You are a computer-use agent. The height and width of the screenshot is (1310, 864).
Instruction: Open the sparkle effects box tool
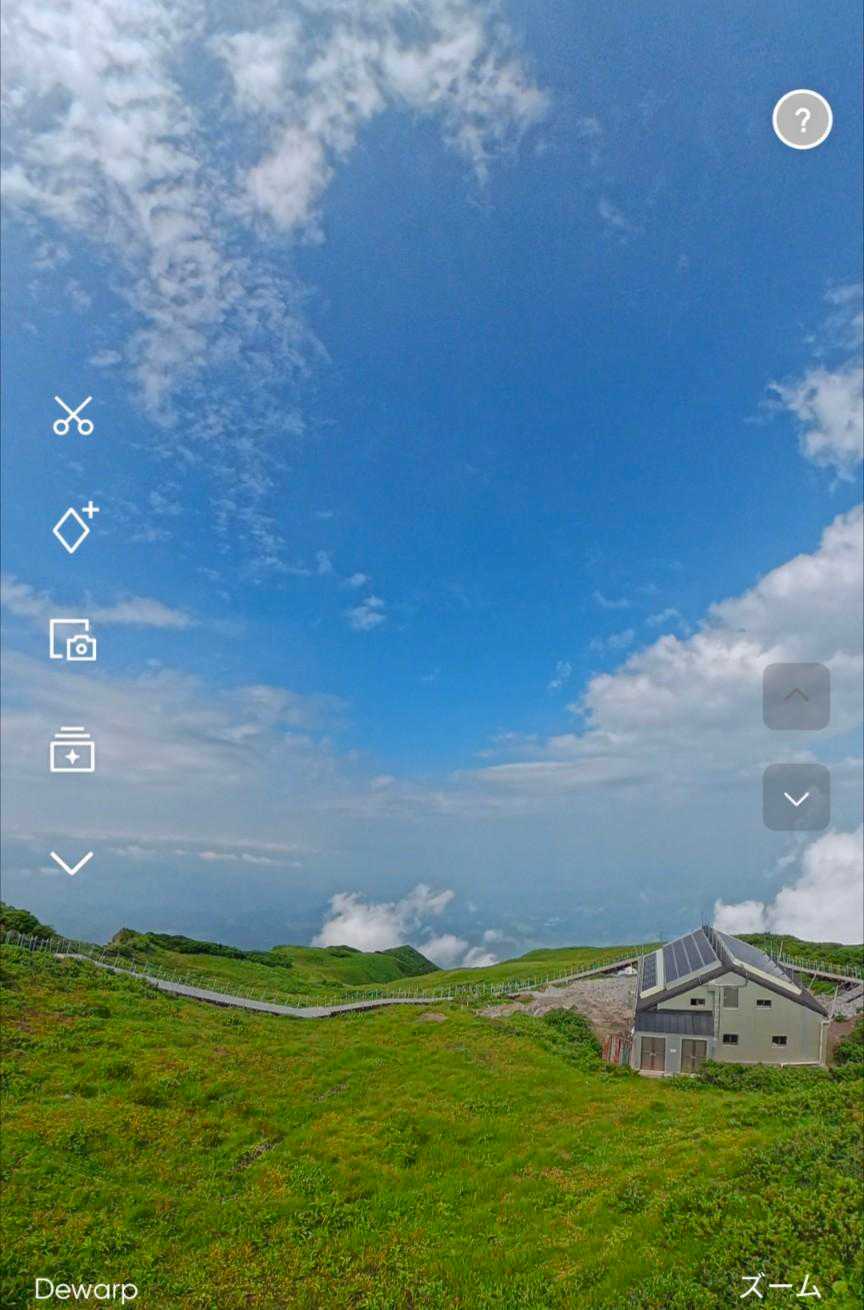(x=72, y=750)
